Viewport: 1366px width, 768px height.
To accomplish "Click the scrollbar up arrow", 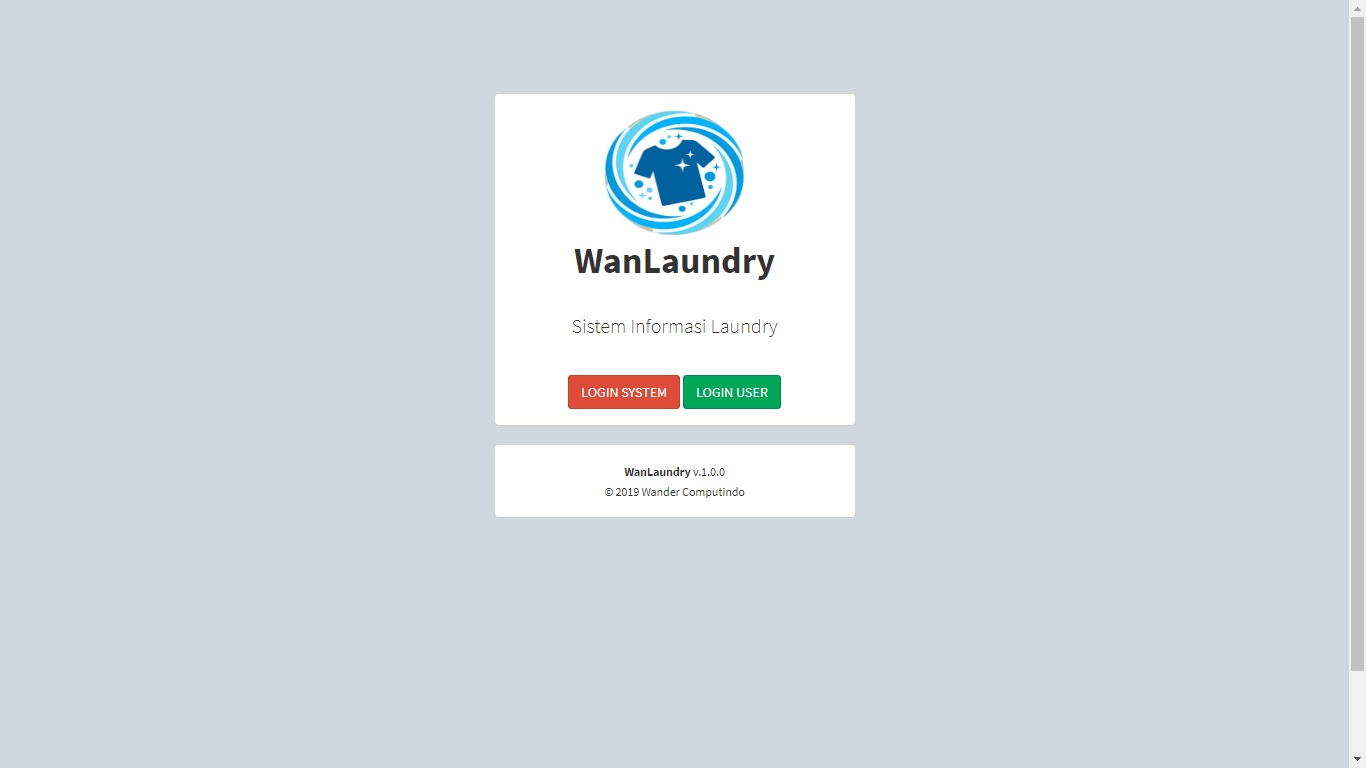I will click(x=1357, y=8).
